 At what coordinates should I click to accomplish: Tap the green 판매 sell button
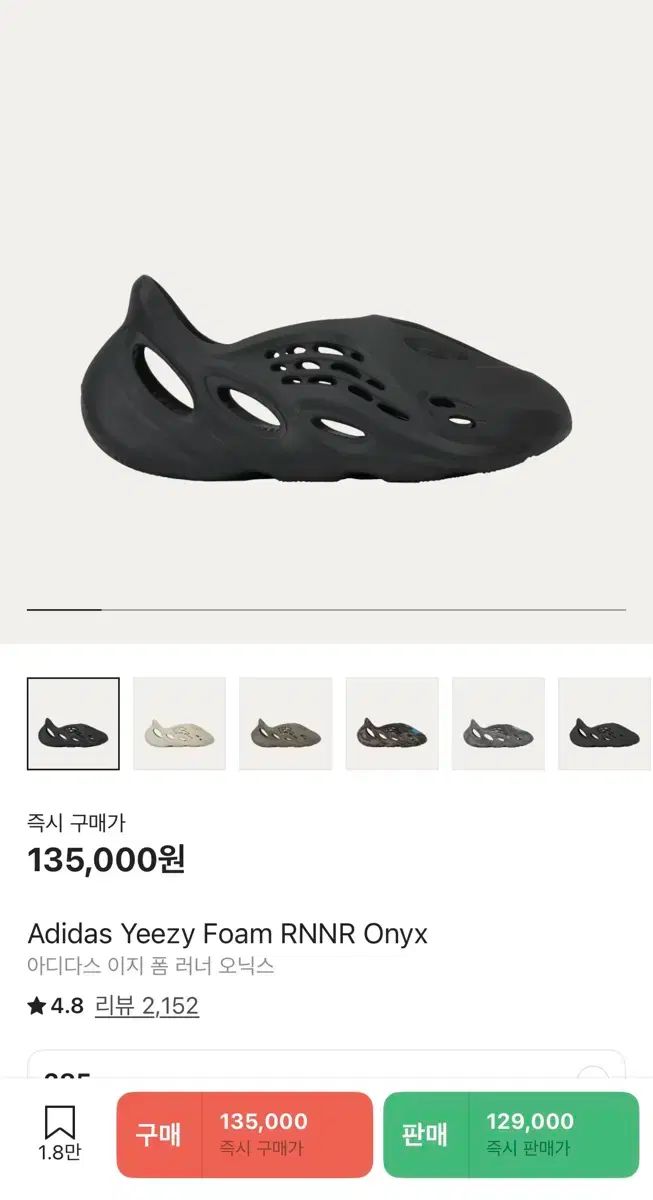pos(511,1134)
